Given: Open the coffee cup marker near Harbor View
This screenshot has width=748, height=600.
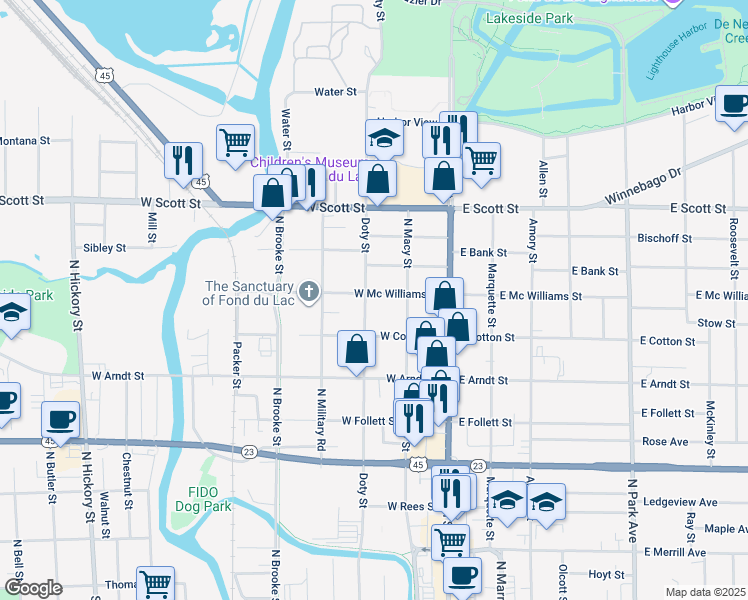Looking at the screenshot, I should click(x=734, y=105).
